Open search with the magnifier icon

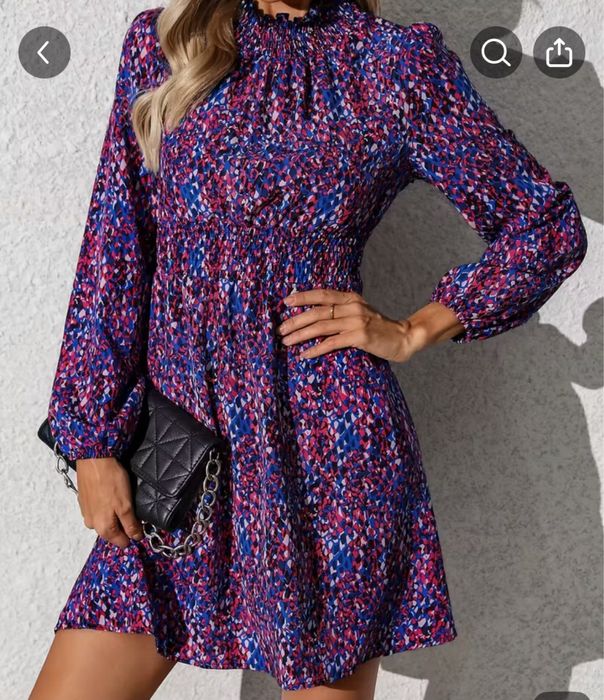496,52
